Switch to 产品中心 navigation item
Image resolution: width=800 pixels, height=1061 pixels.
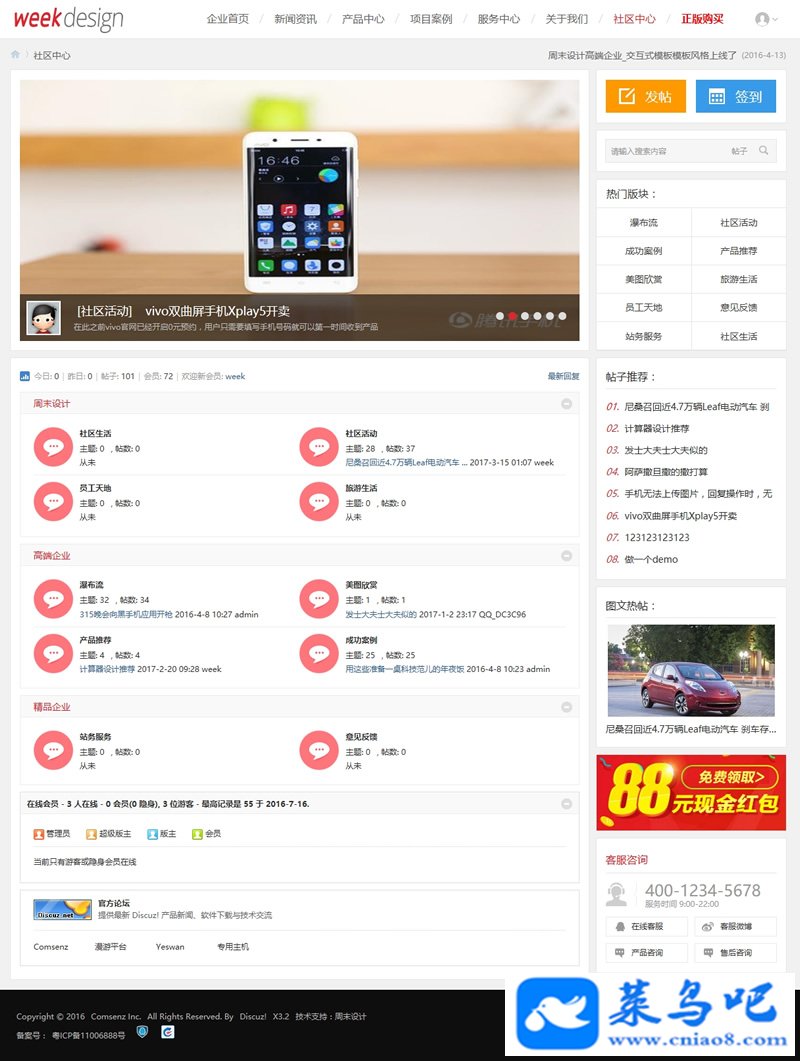click(x=363, y=19)
